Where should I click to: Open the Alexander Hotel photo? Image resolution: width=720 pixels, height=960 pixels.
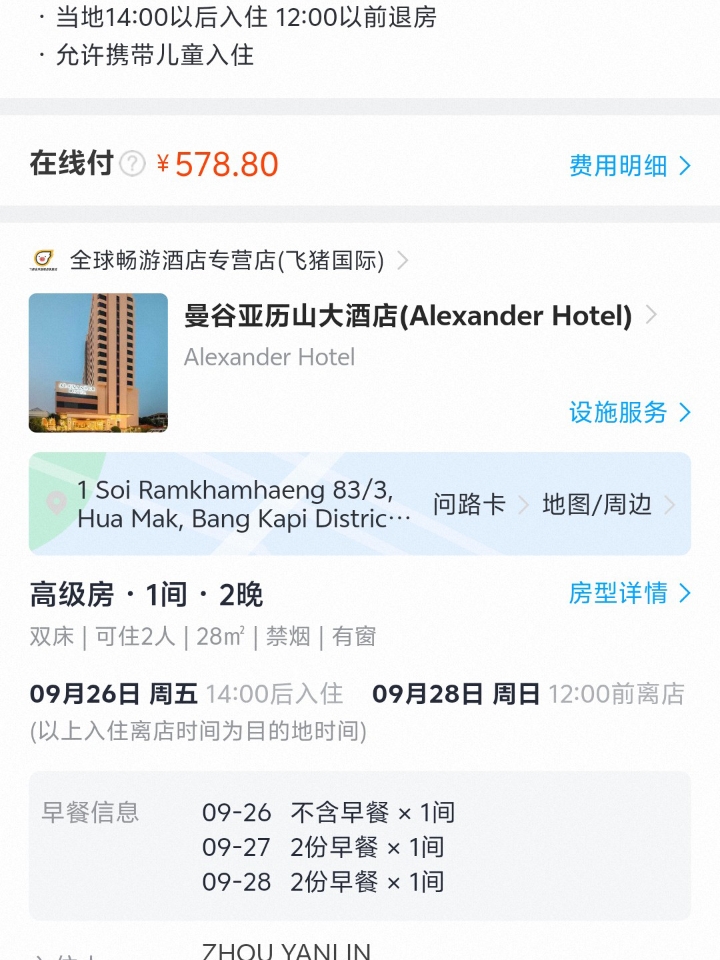pos(98,362)
